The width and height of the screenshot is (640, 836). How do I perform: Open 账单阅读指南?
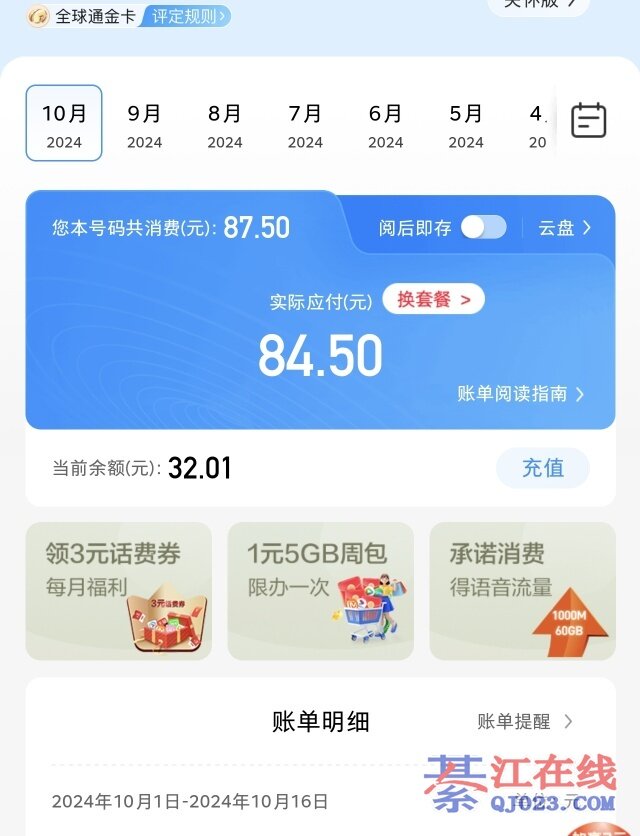(x=520, y=394)
